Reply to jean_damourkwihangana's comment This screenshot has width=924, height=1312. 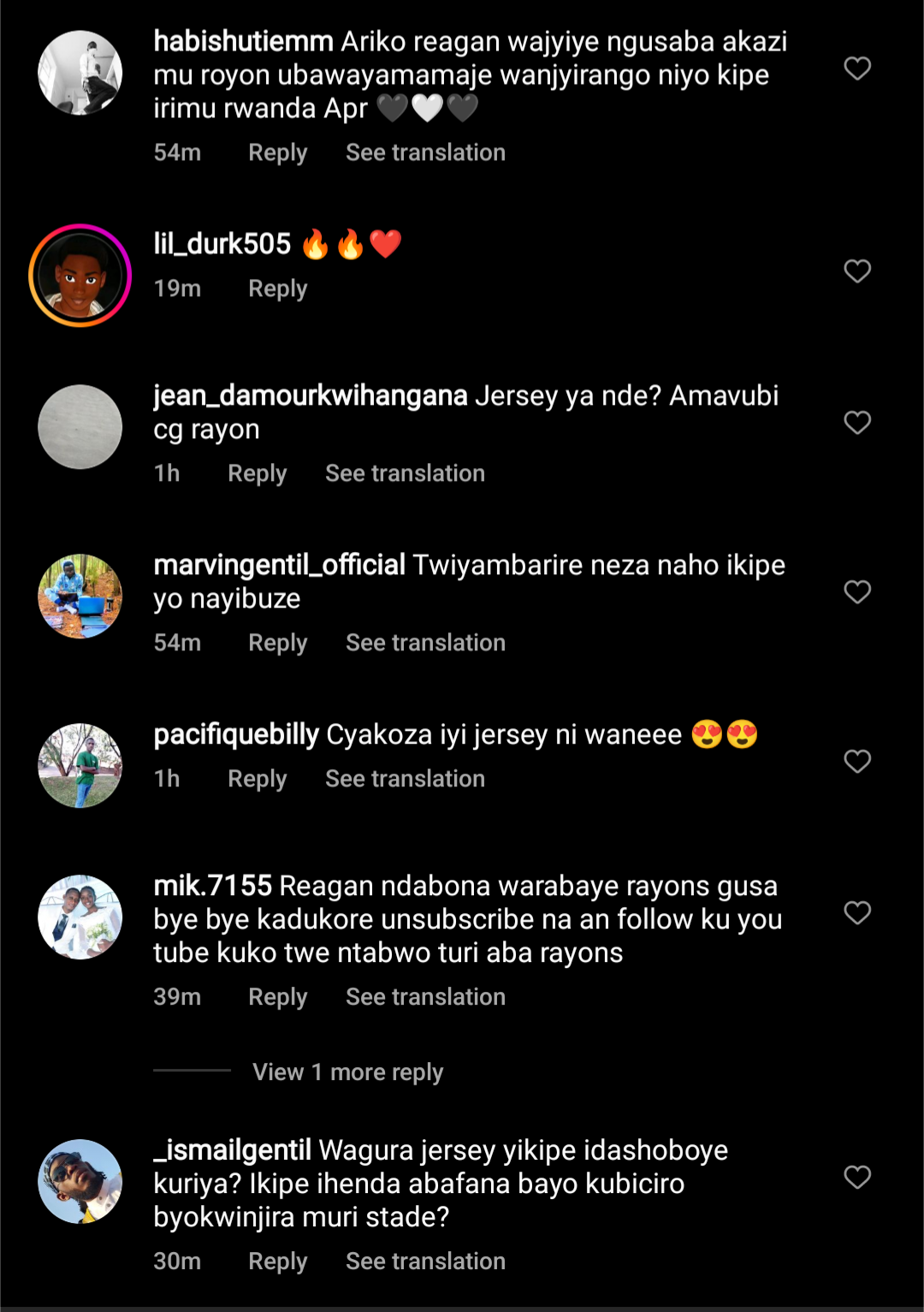click(257, 474)
